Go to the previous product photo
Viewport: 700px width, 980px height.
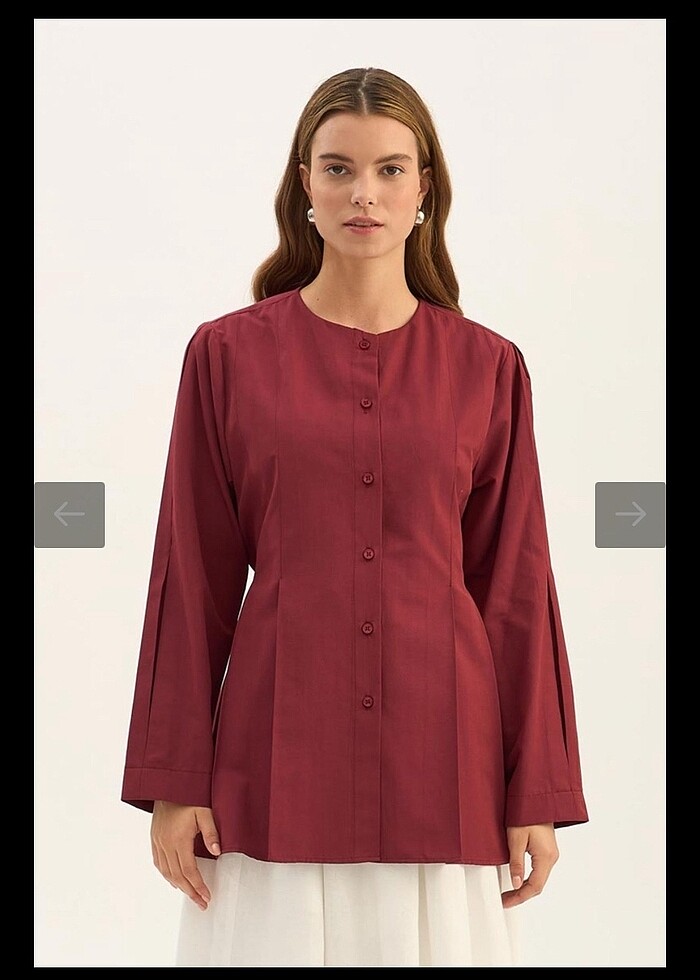click(x=69, y=515)
